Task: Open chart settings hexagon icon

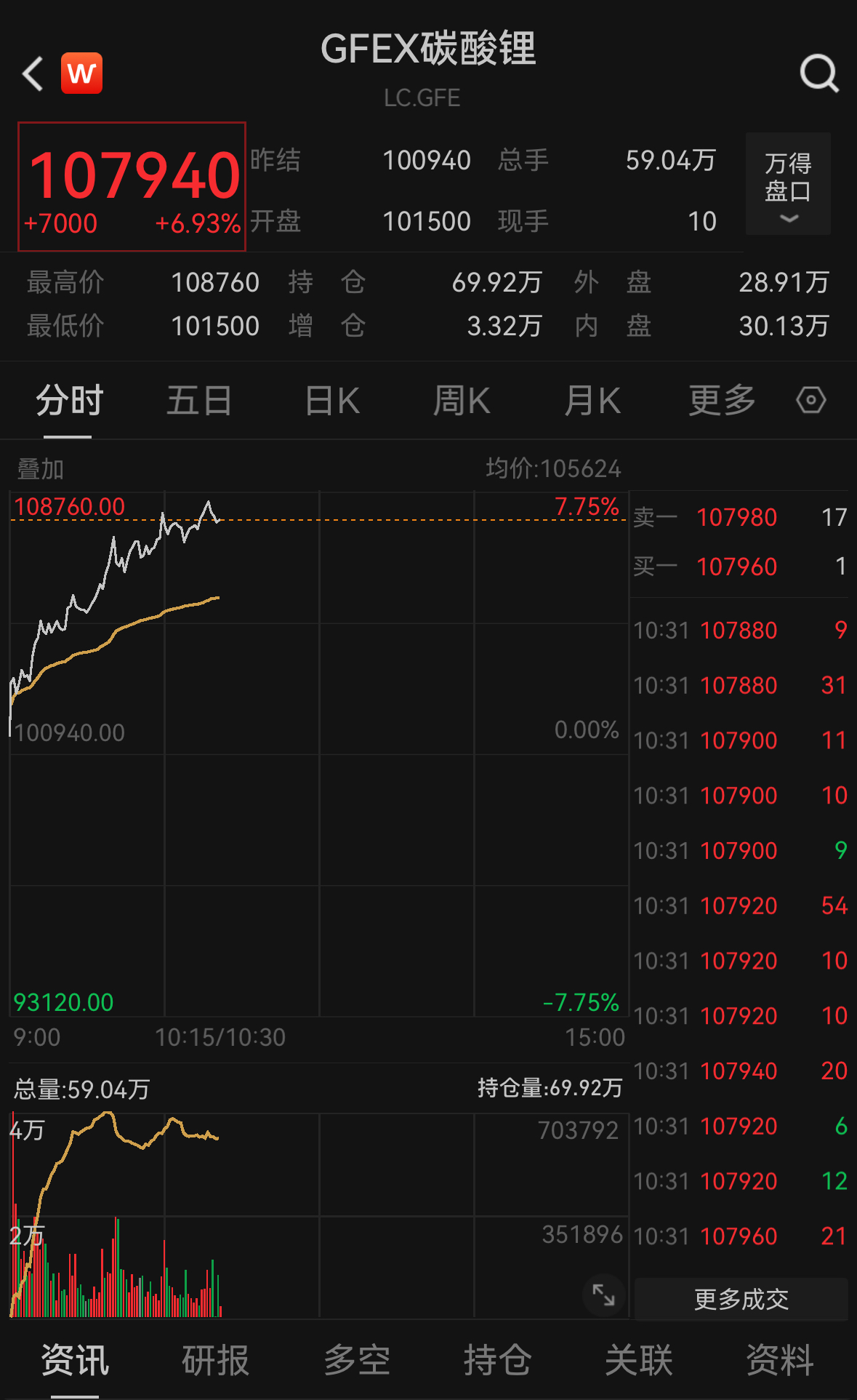Action: [x=810, y=401]
